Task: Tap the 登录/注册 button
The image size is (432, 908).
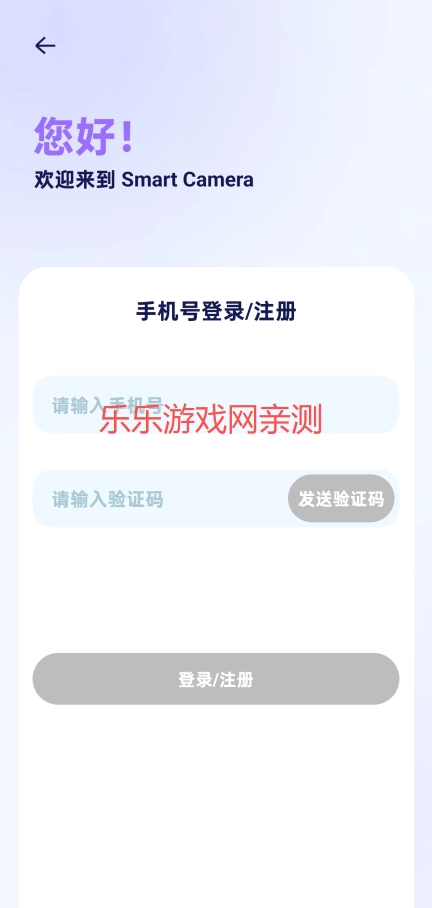Action: click(215, 679)
